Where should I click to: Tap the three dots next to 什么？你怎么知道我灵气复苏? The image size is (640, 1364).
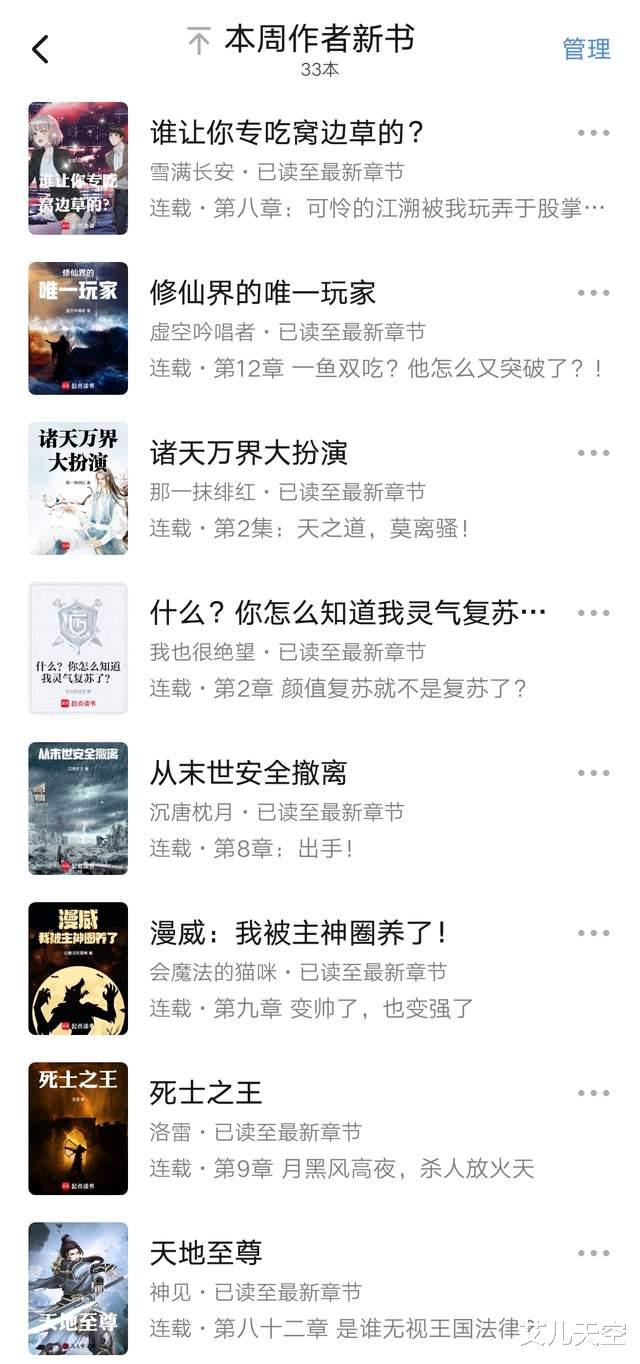click(593, 613)
